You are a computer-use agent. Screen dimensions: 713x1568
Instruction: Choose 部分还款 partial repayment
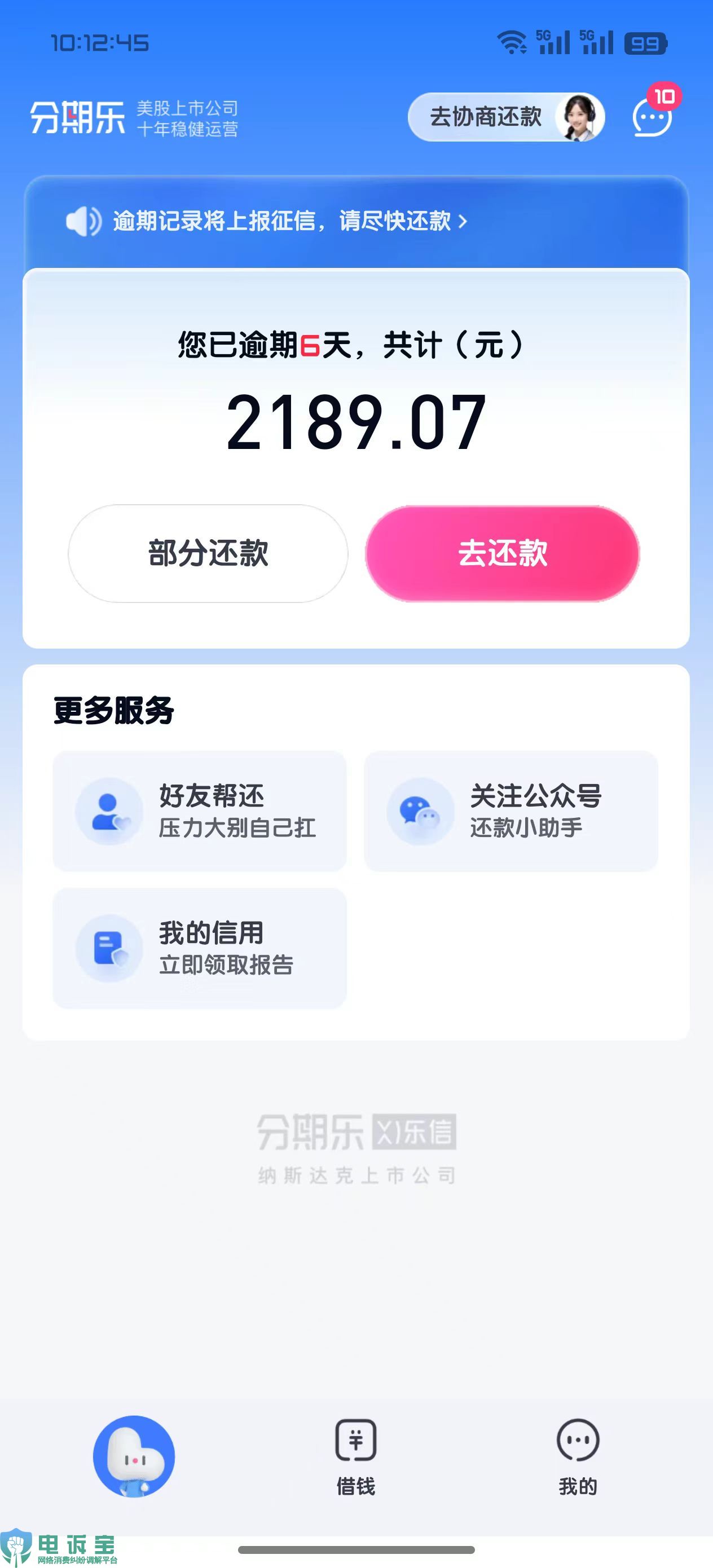(x=208, y=553)
